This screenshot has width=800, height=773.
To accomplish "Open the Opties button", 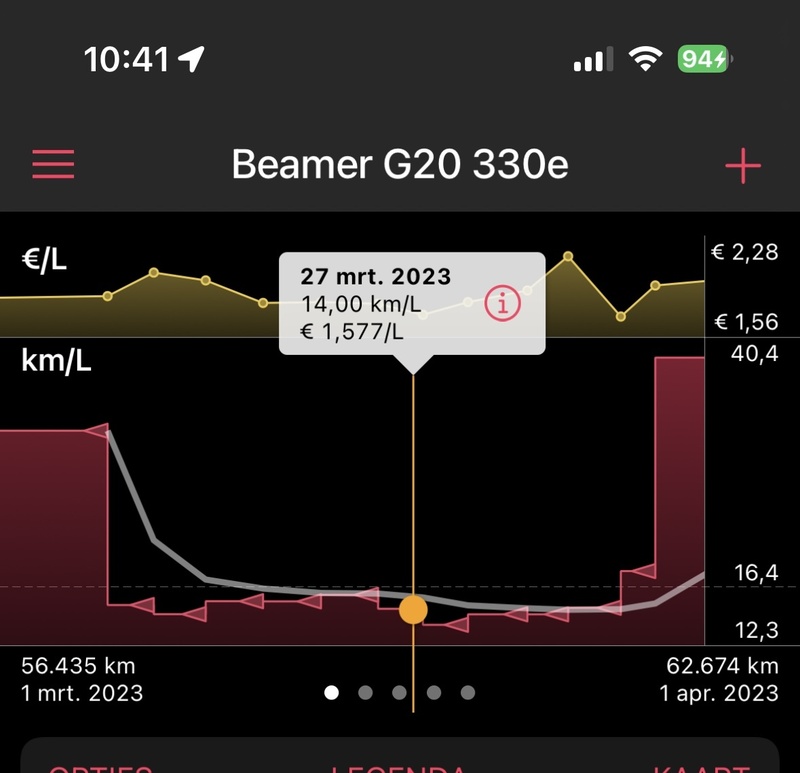I will tap(100, 768).
